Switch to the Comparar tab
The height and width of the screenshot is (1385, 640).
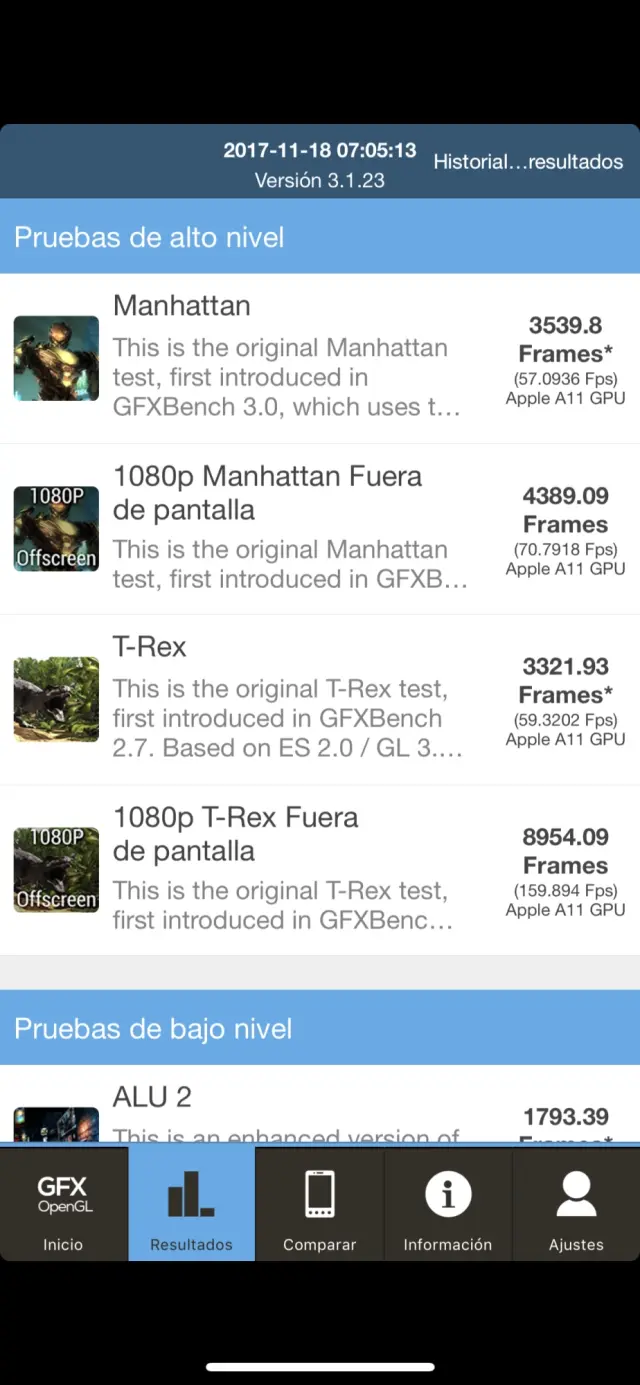coord(319,1204)
